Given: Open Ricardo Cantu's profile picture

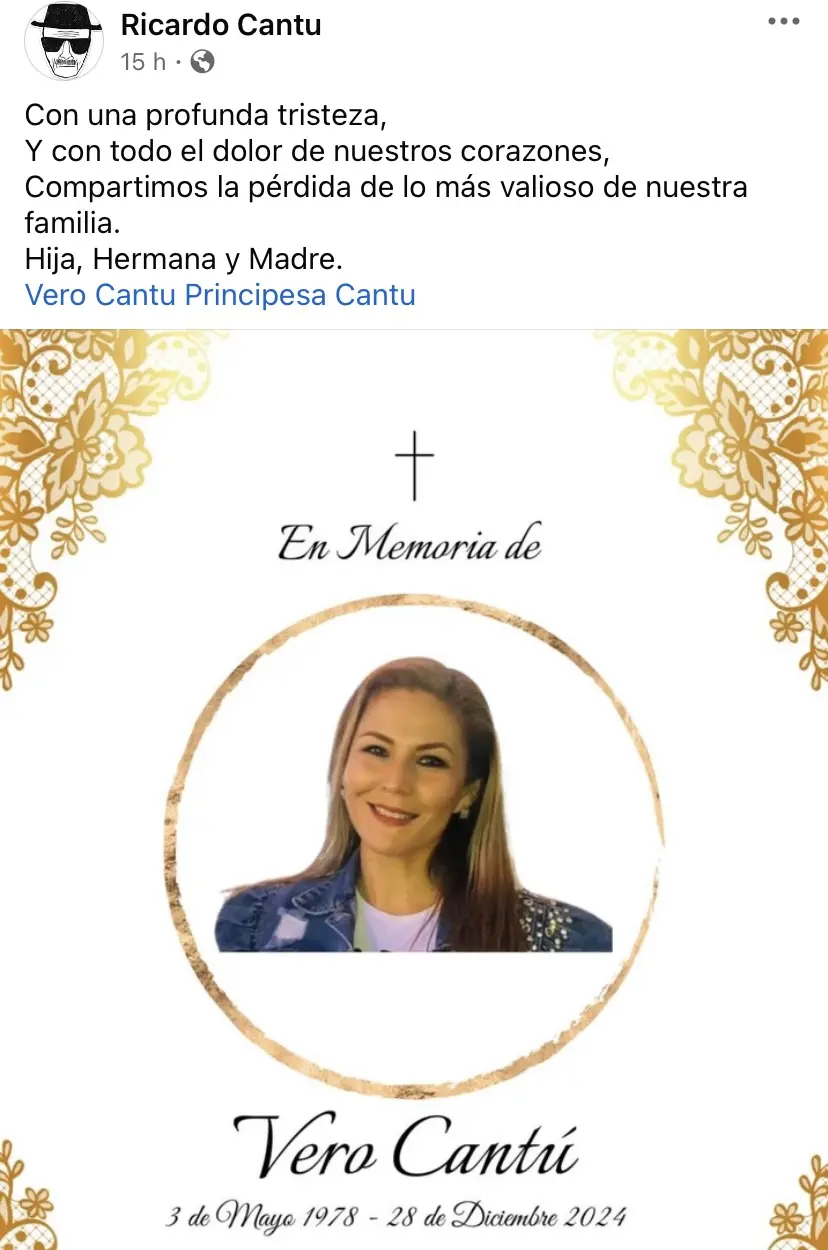Looking at the screenshot, I should (65, 41).
